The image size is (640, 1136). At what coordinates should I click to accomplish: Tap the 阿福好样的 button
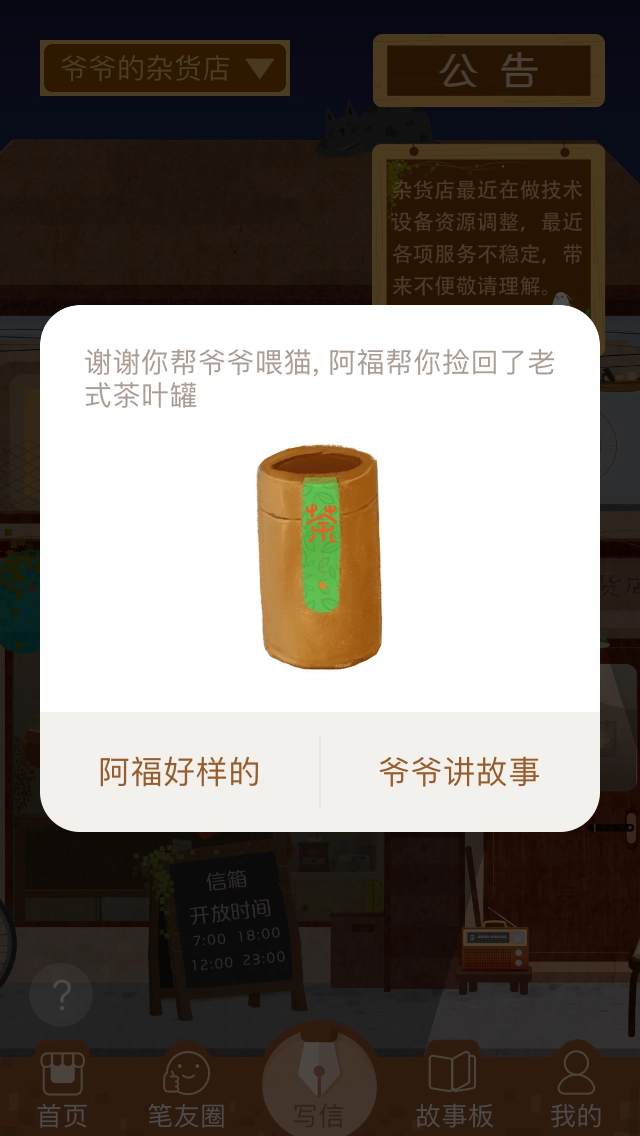[x=180, y=772]
